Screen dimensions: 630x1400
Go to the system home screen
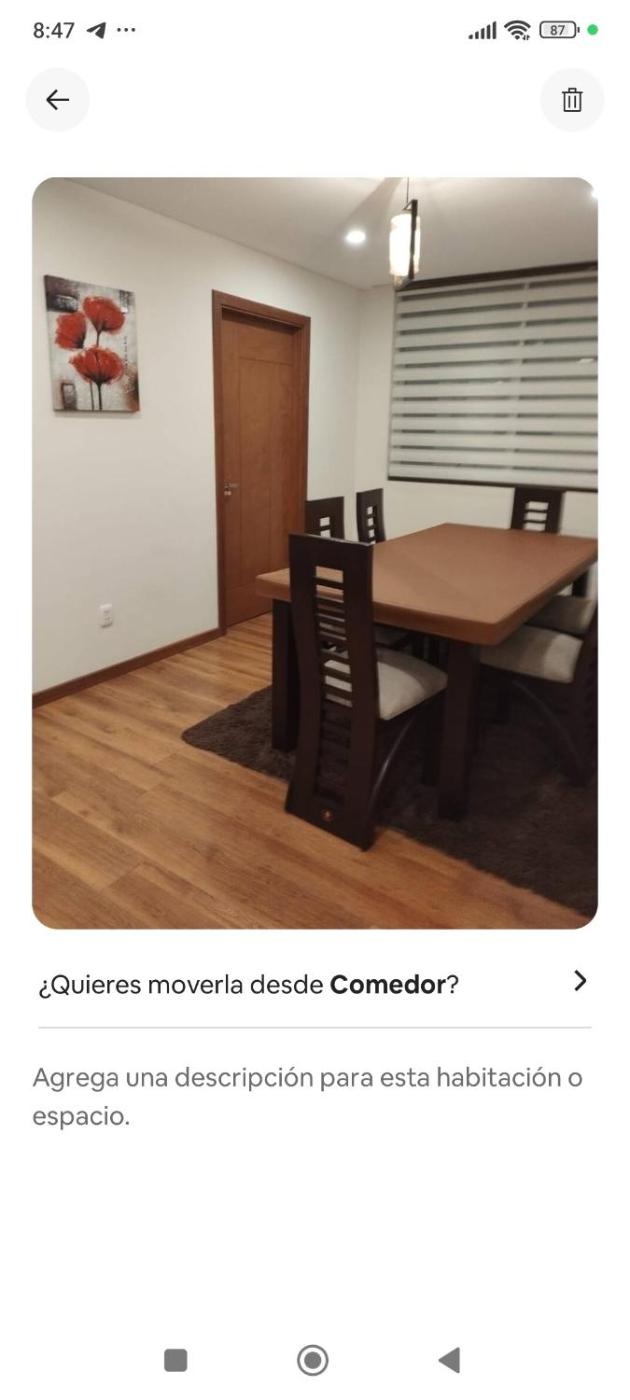(x=313, y=1360)
